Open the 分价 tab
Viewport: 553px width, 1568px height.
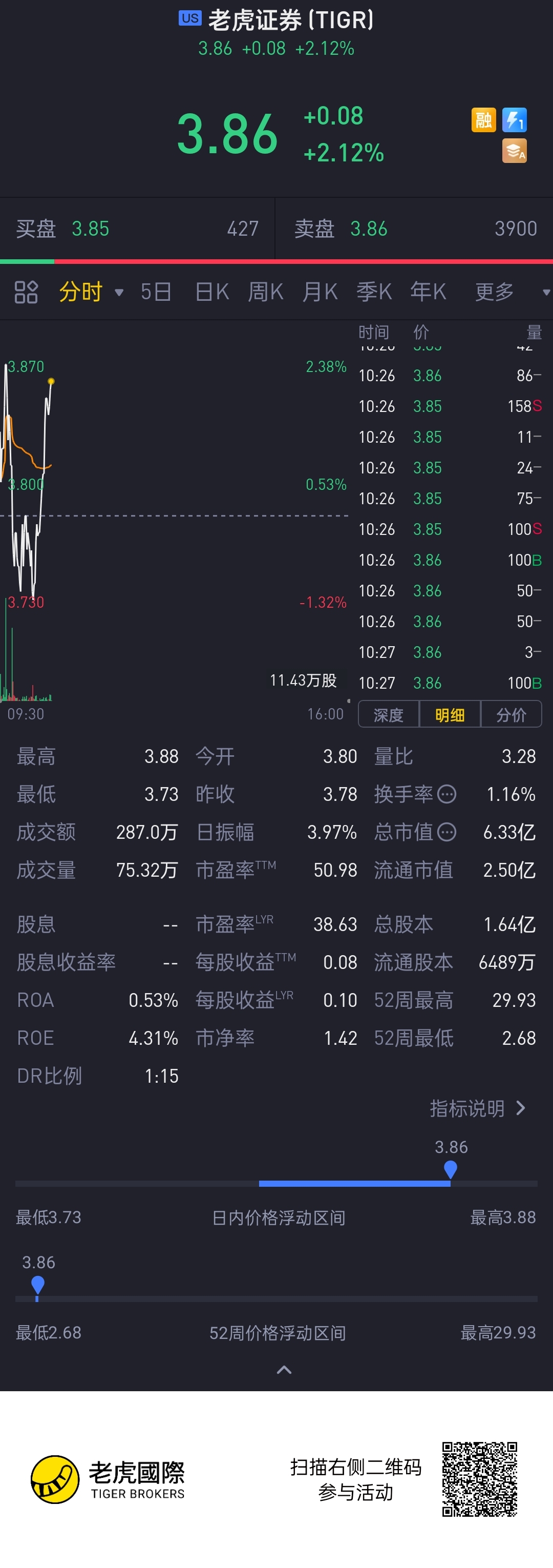511,715
